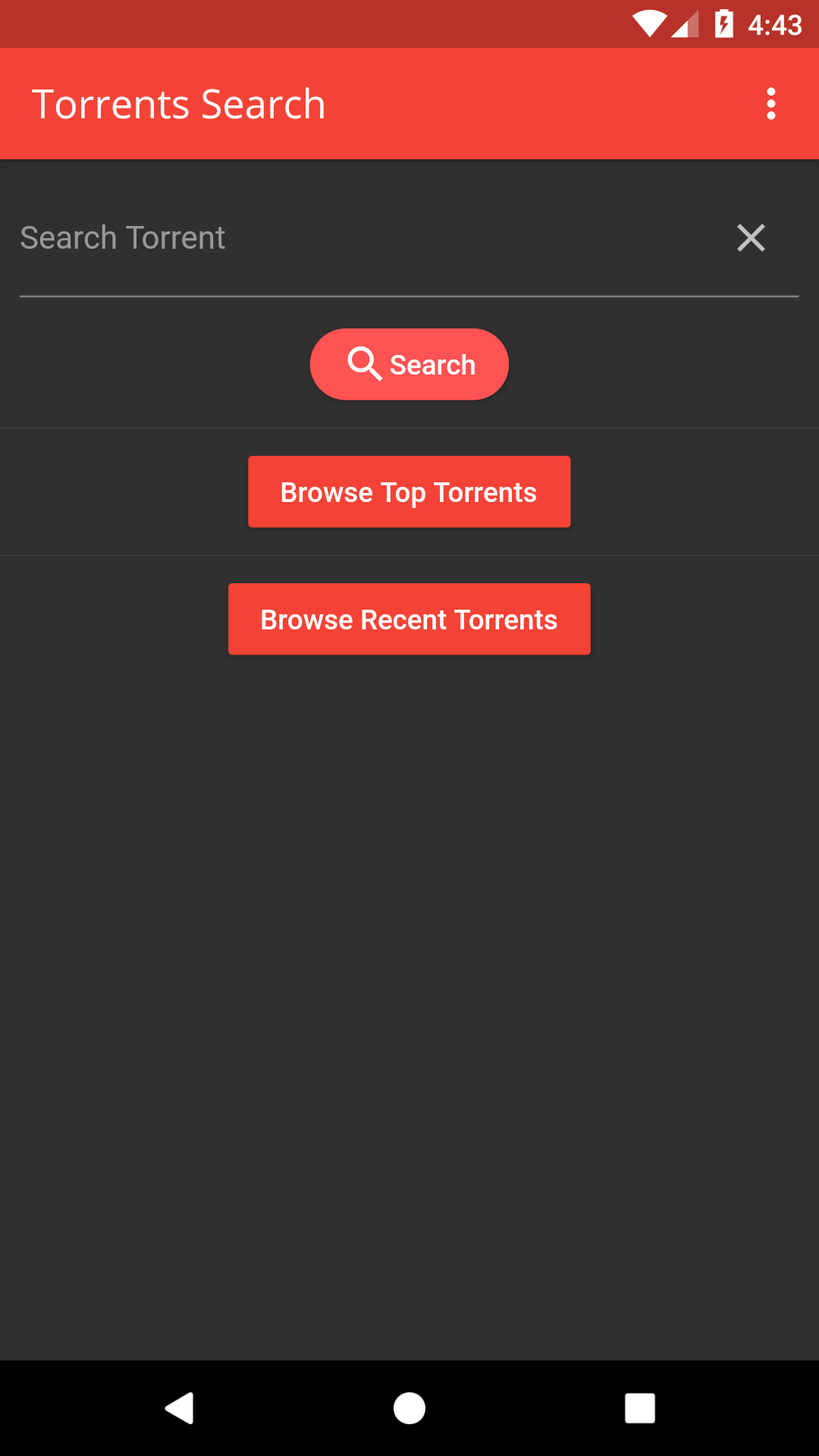Open the overflow menu in the app bar
819x1456 pixels.
click(771, 103)
